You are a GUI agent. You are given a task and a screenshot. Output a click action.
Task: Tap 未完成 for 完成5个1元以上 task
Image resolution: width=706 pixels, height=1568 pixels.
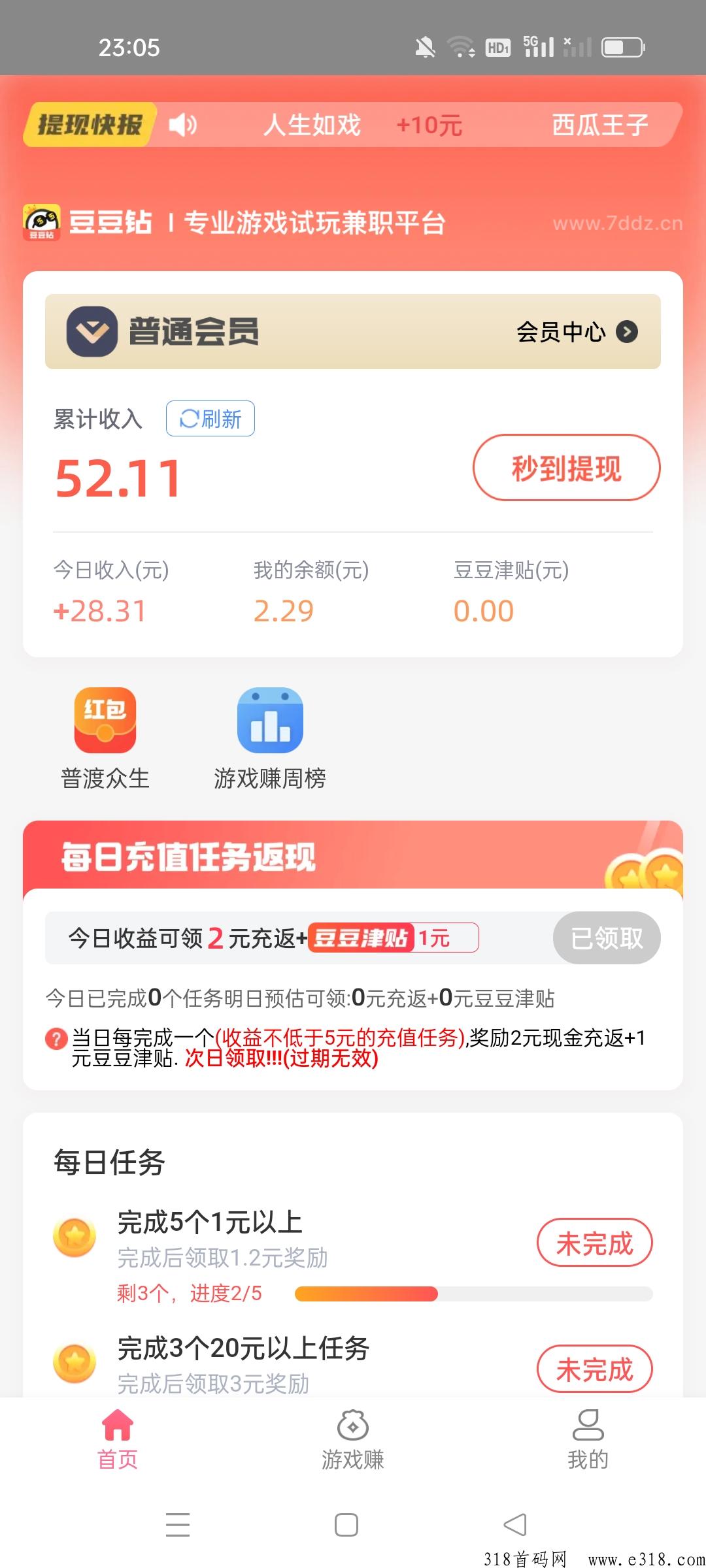(x=594, y=1243)
